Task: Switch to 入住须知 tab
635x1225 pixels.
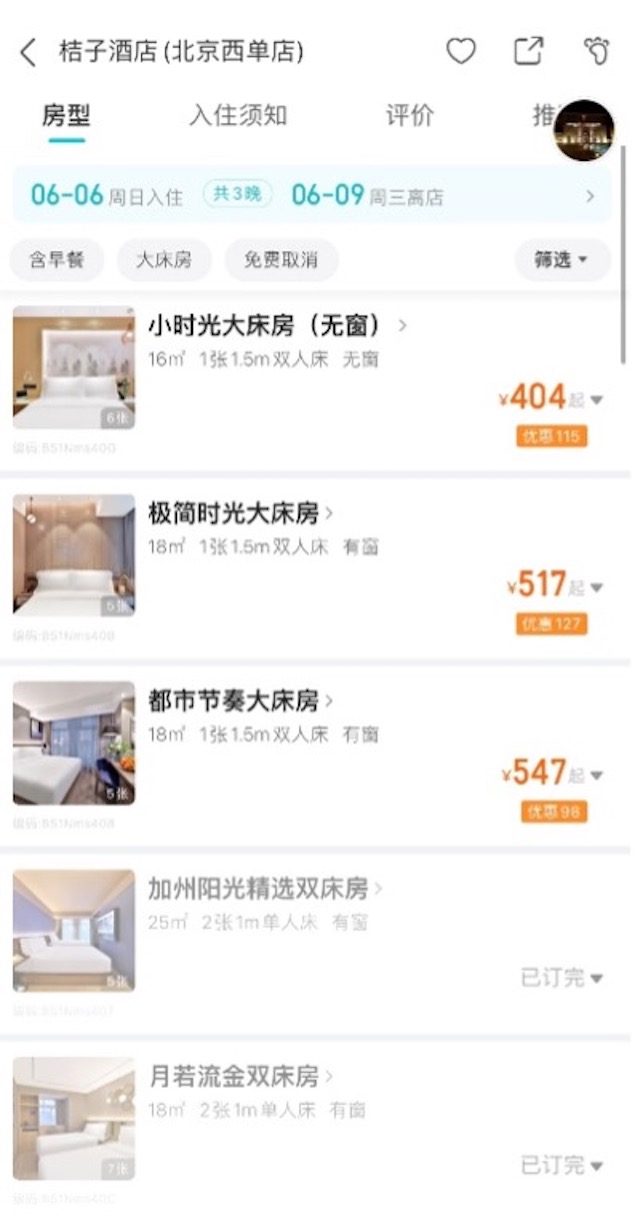Action: coord(238,115)
